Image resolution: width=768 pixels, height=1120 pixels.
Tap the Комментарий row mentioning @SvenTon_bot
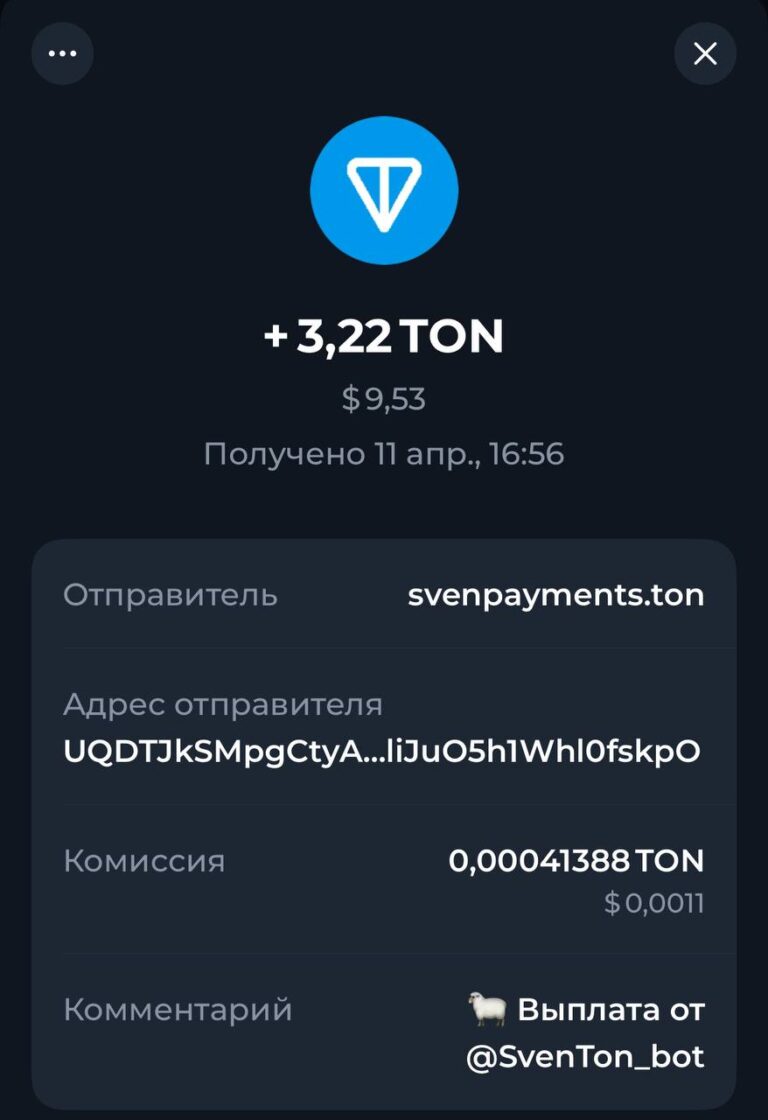pos(384,1031)
